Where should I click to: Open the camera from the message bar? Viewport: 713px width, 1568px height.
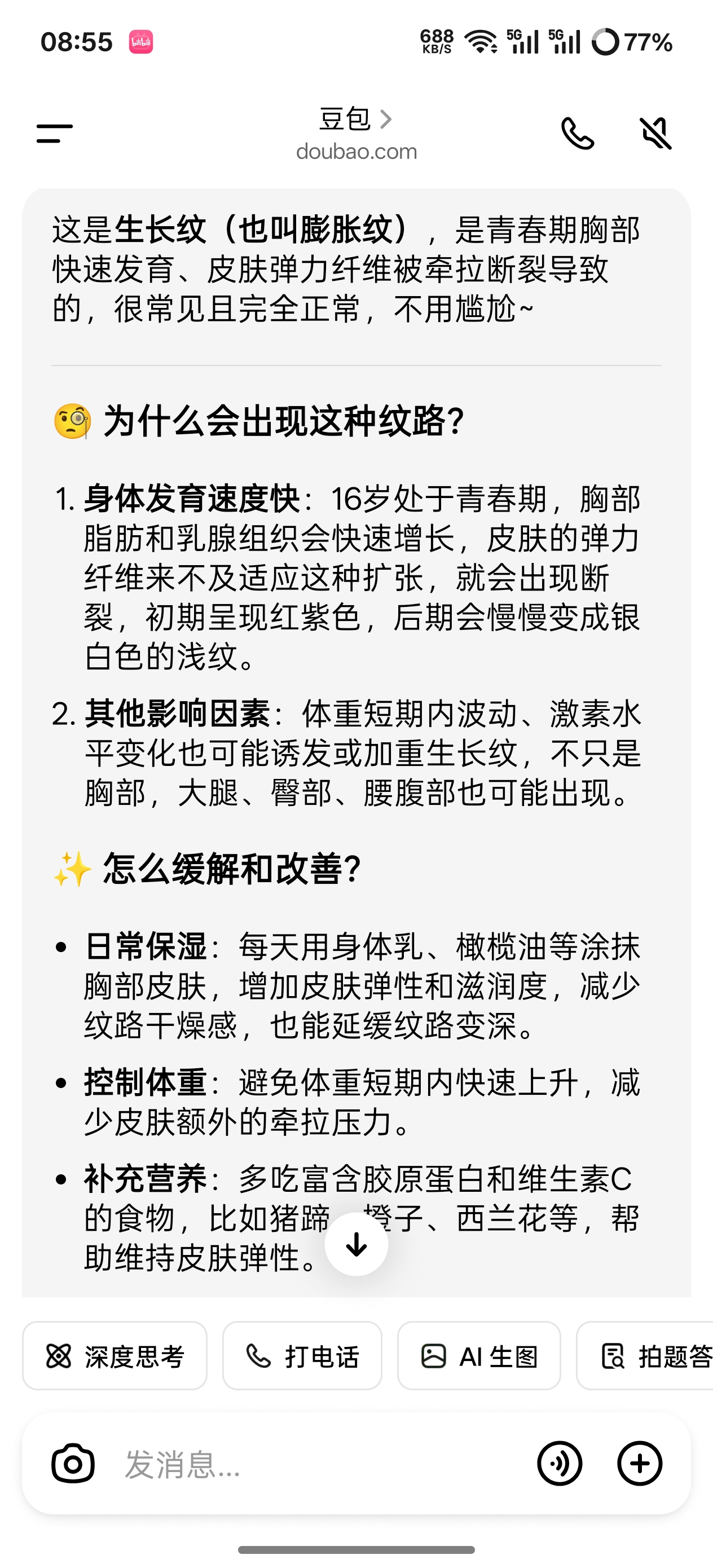pos(73,1463)
